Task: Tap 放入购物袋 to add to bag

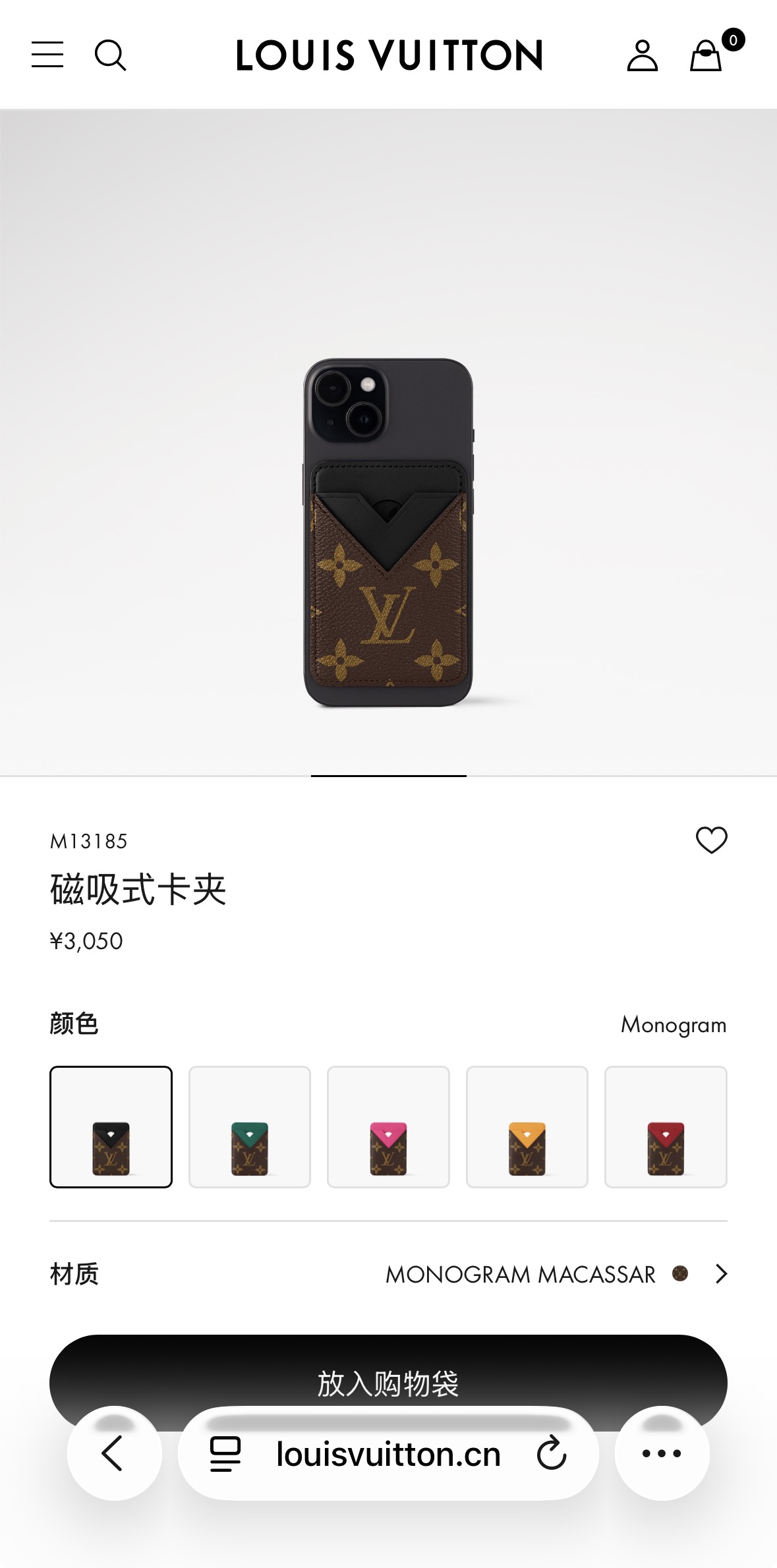Action: pyautogui.click(x=388, y=1382)
